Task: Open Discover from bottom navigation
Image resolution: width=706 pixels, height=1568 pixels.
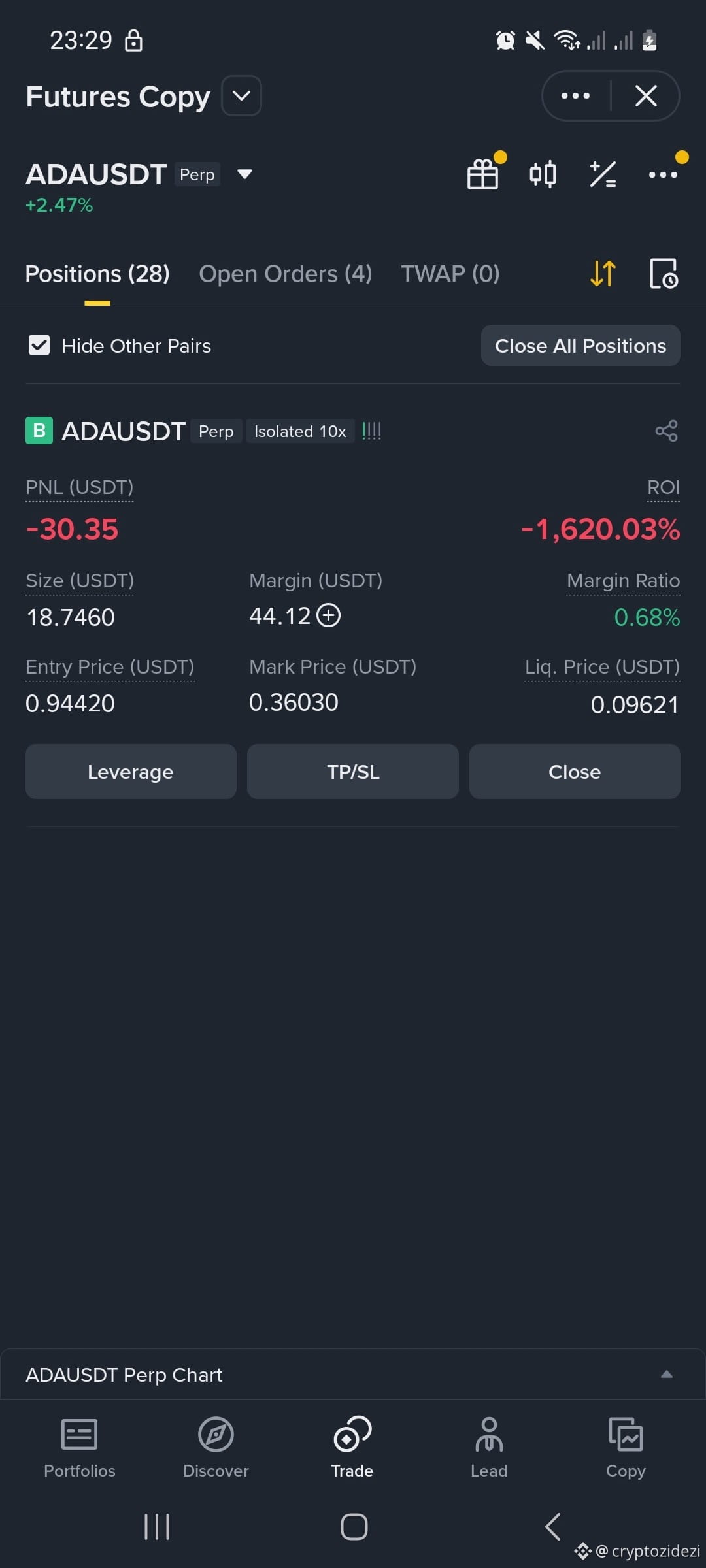Action: pyautogui.click(x=216, y=1447)
